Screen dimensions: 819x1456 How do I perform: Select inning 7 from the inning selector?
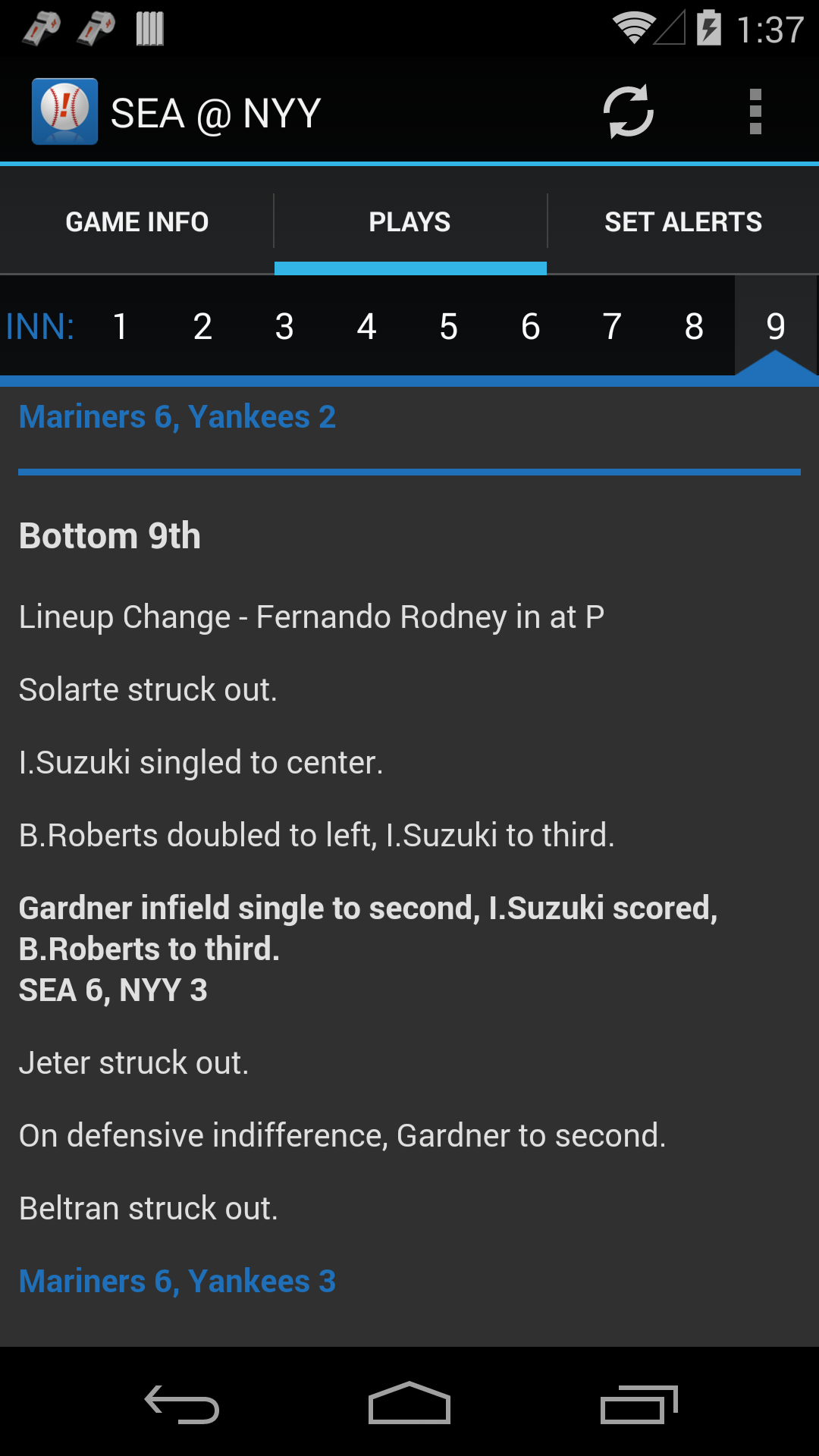pyautogui.click(x=611, y=326)
